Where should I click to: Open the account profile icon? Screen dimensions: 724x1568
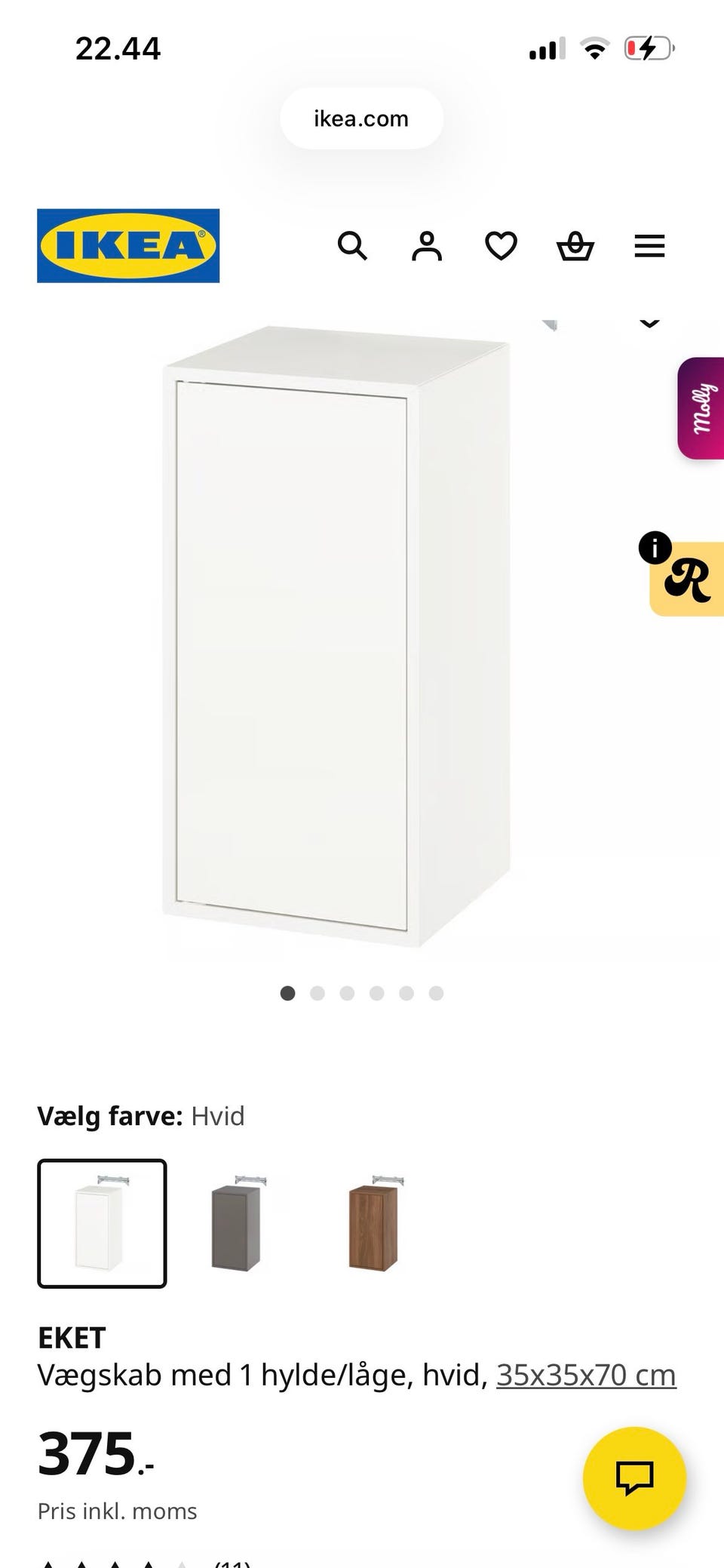(x=425, y=246)
